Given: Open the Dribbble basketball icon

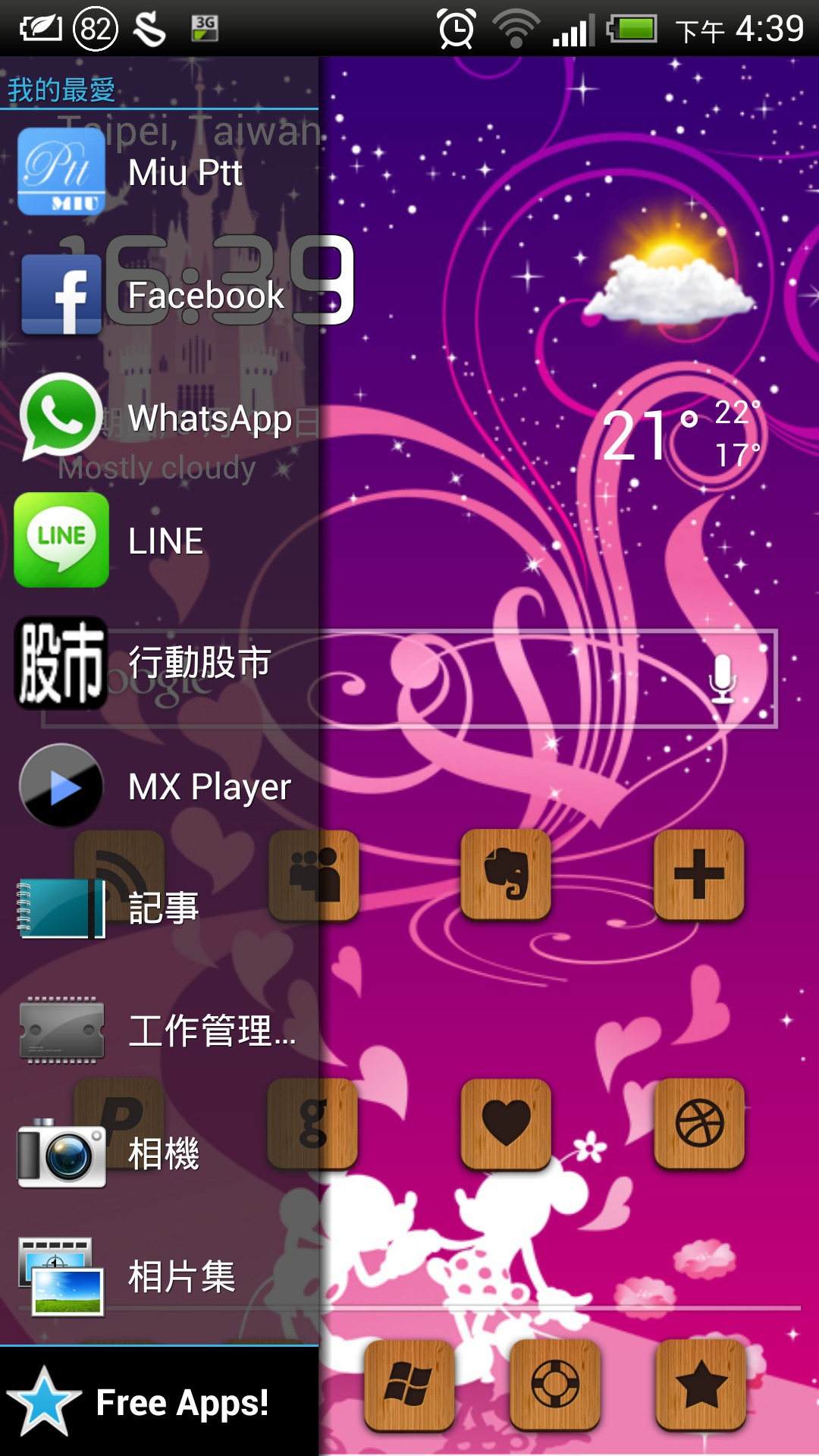Looking at the screenshot, I should point(699,1123).
